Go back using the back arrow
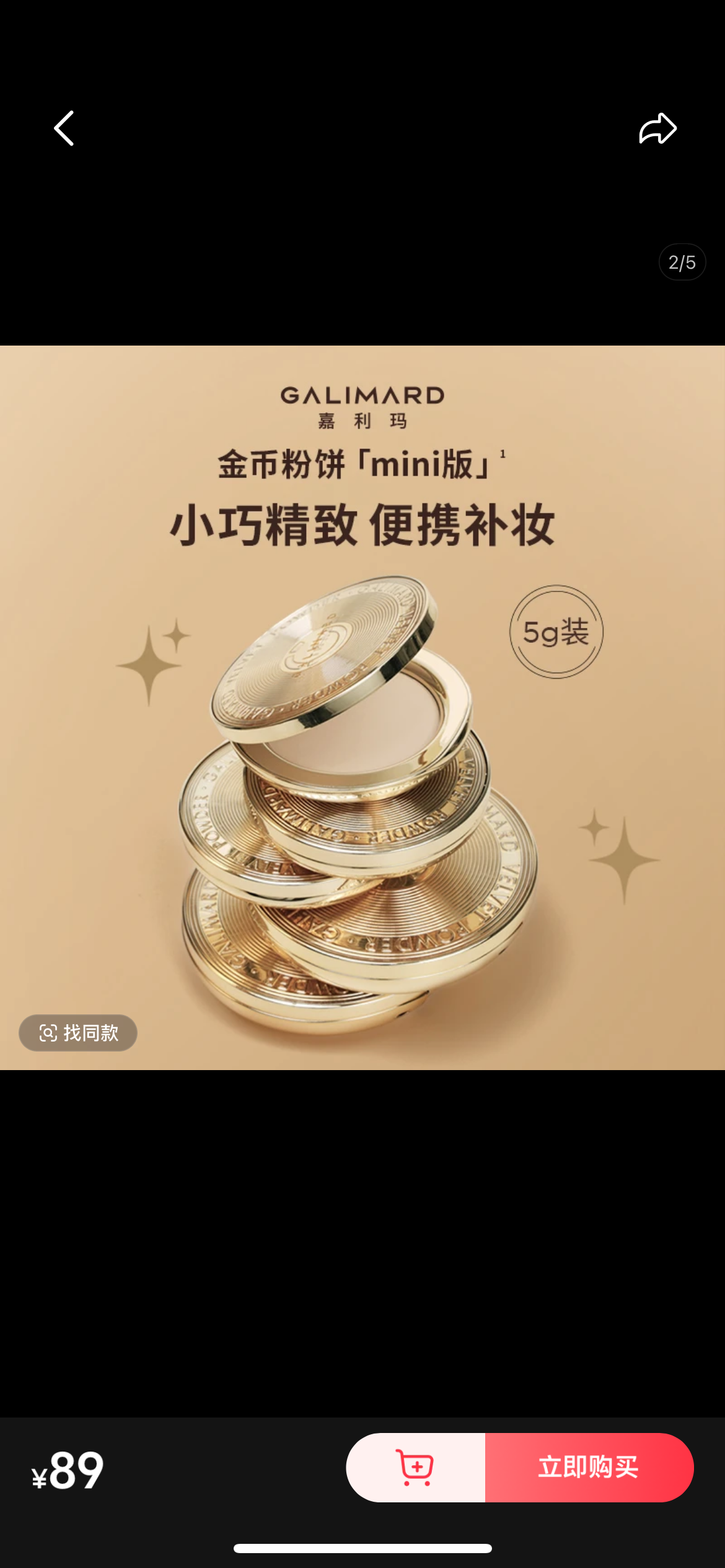The image size is (725, 1568). tap(64, 128)
